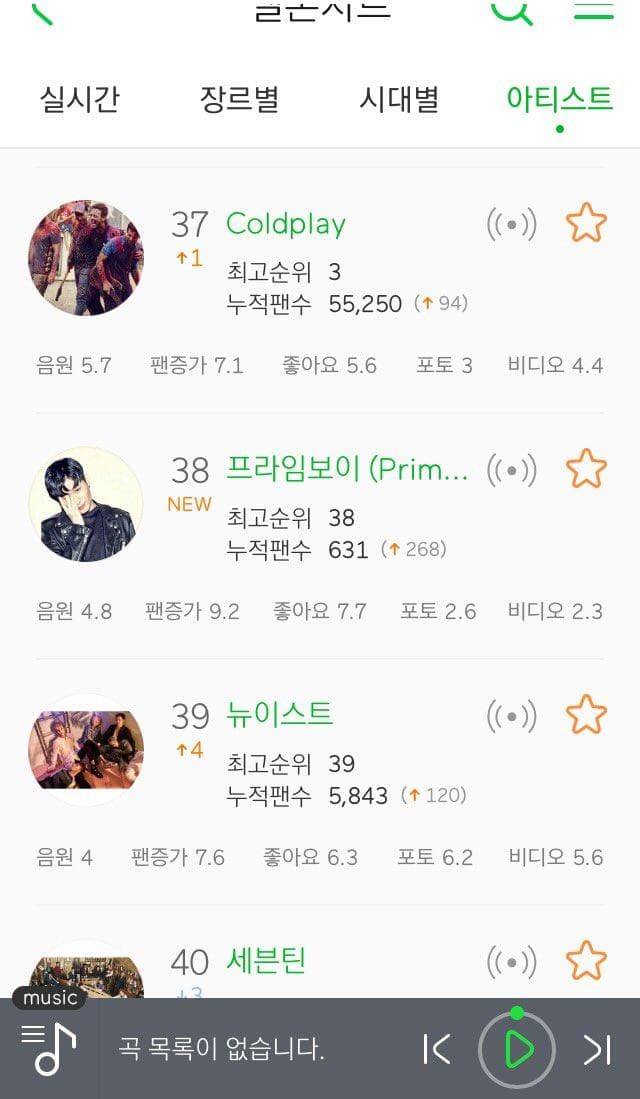Image resolution: width=640 pixels, height=1099 pixels.
Task: Add 프라임보이 to favorites
Action: point(586,468)
